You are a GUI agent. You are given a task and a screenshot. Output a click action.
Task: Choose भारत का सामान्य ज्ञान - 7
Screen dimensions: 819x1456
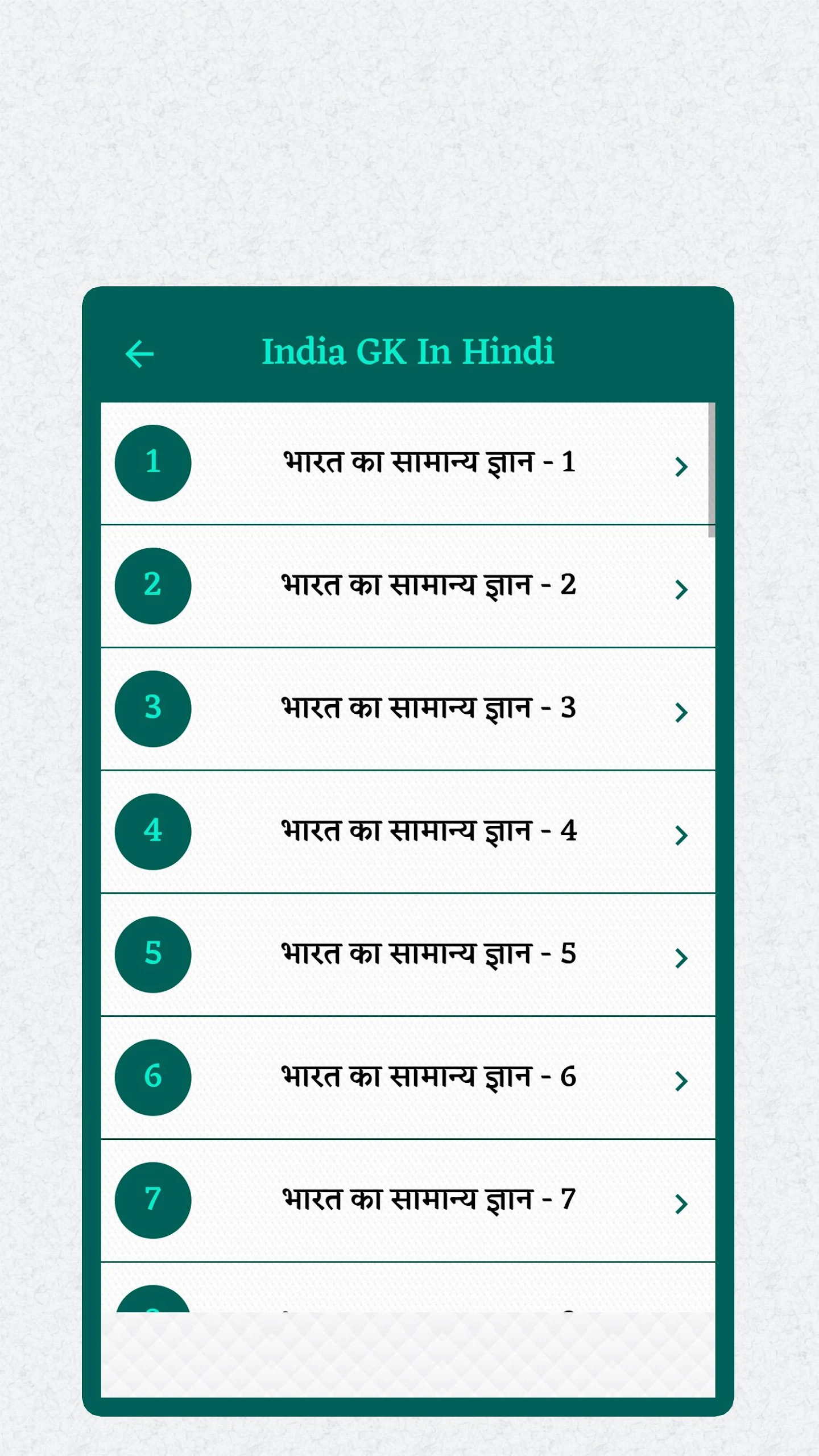point(408,1200)
